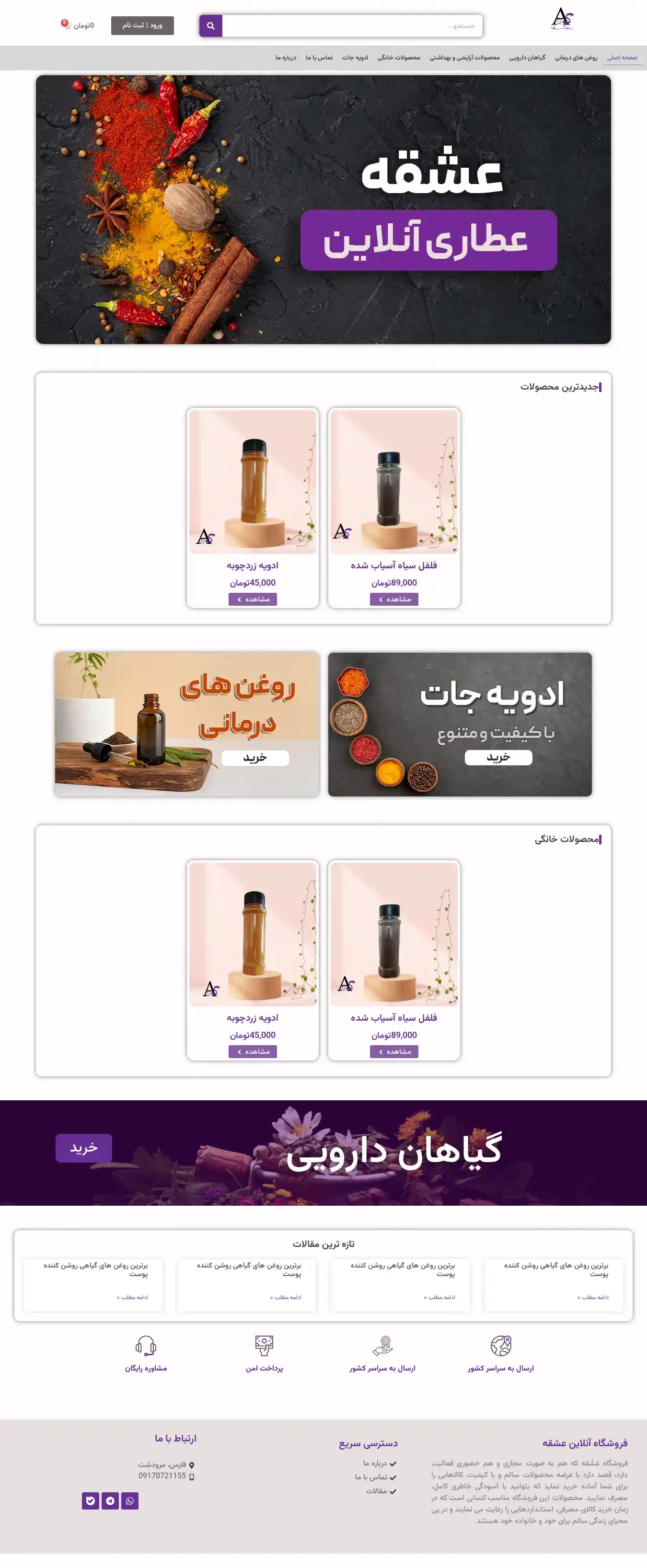Image resolution: width=647 pixels, height=1568 pixels.
Task: Select محصولات آرایشی و بهداشتی menu item
Action: click(x=464, y=58)
